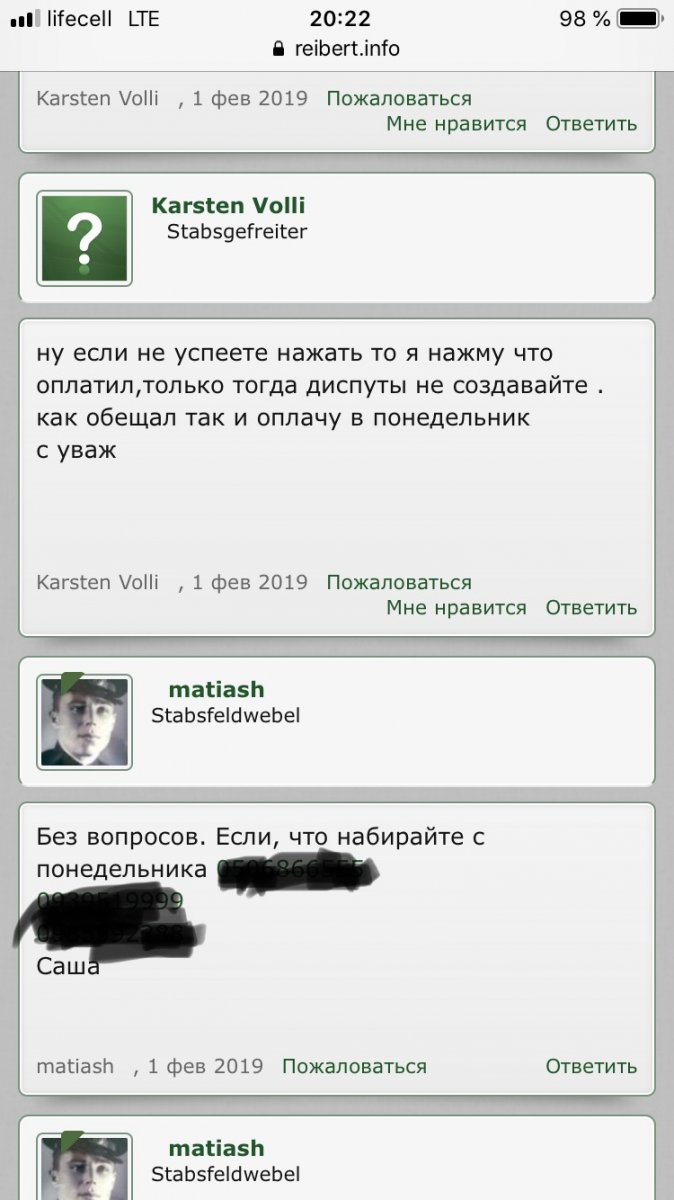
Task: Tap the reibert.info address bar
Action: point(337,48)
